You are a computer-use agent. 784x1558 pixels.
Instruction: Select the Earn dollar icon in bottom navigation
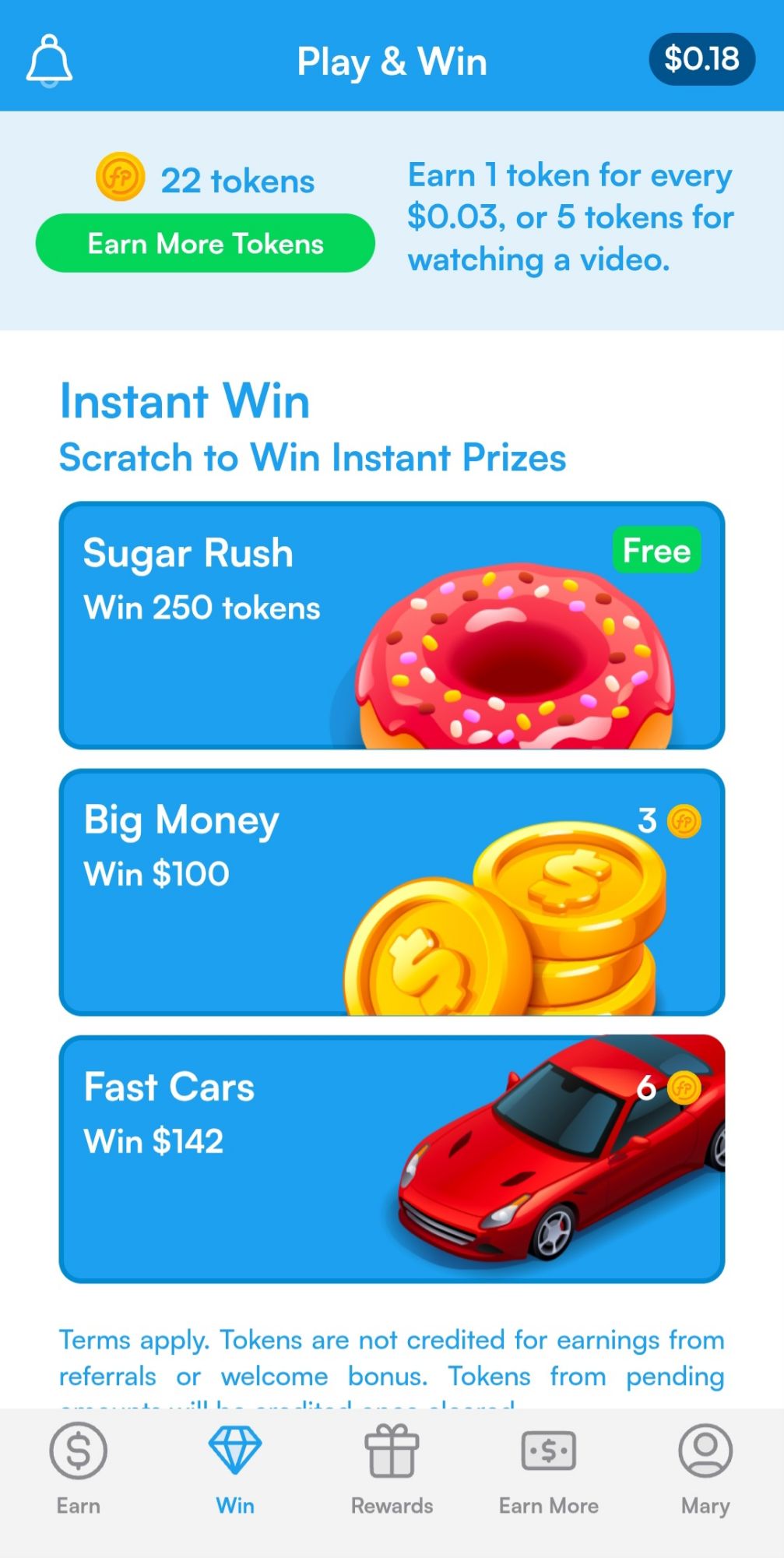77,1450
